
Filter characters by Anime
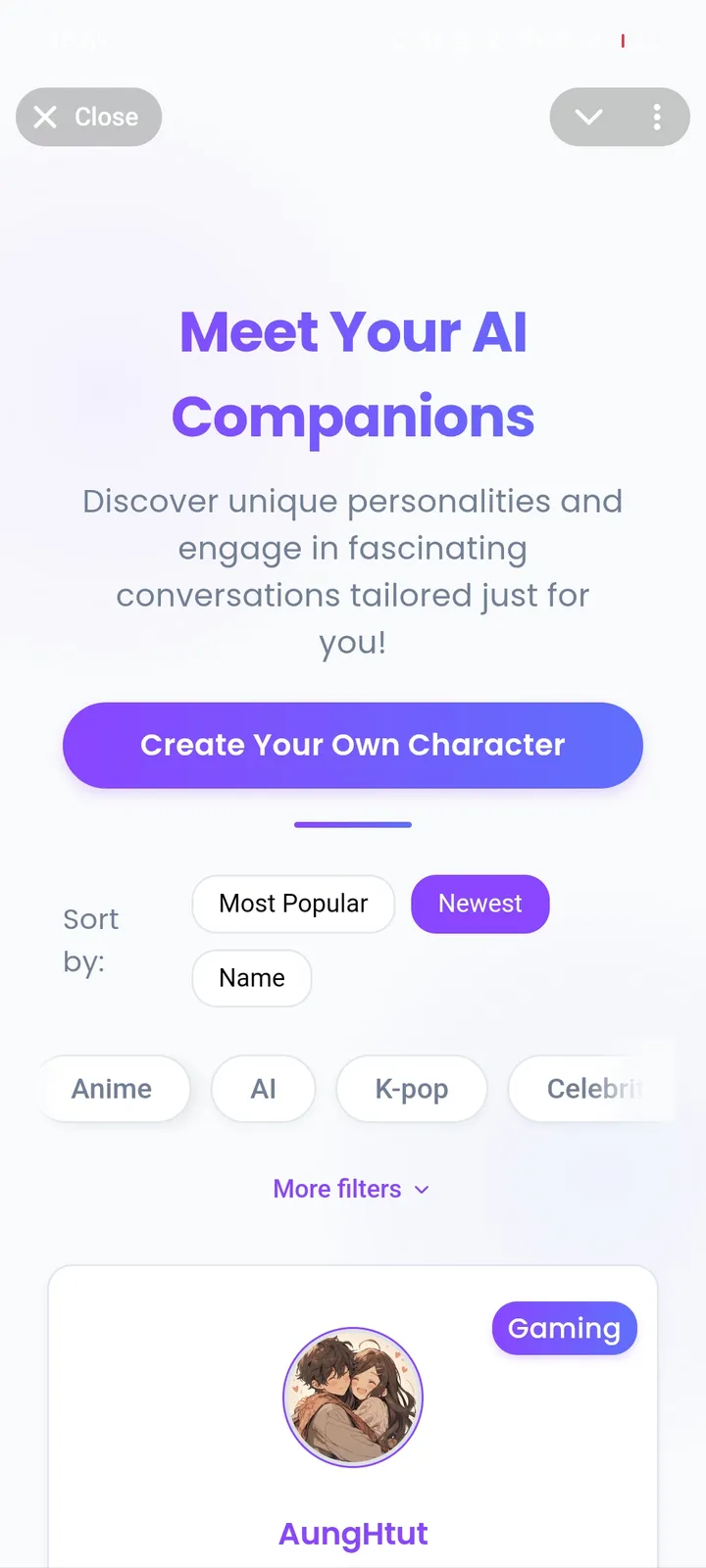(112, 1089)
